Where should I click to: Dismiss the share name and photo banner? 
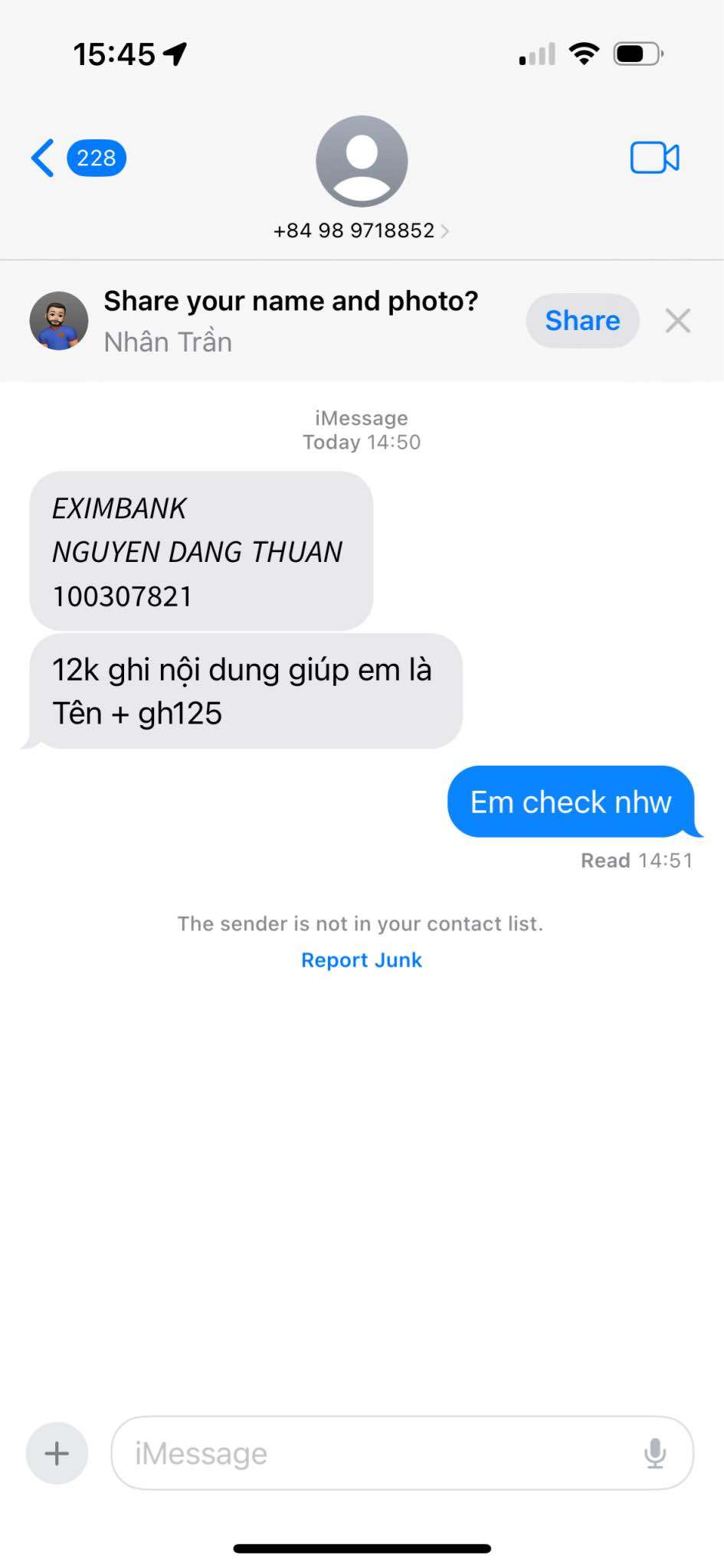pos(678,321)
